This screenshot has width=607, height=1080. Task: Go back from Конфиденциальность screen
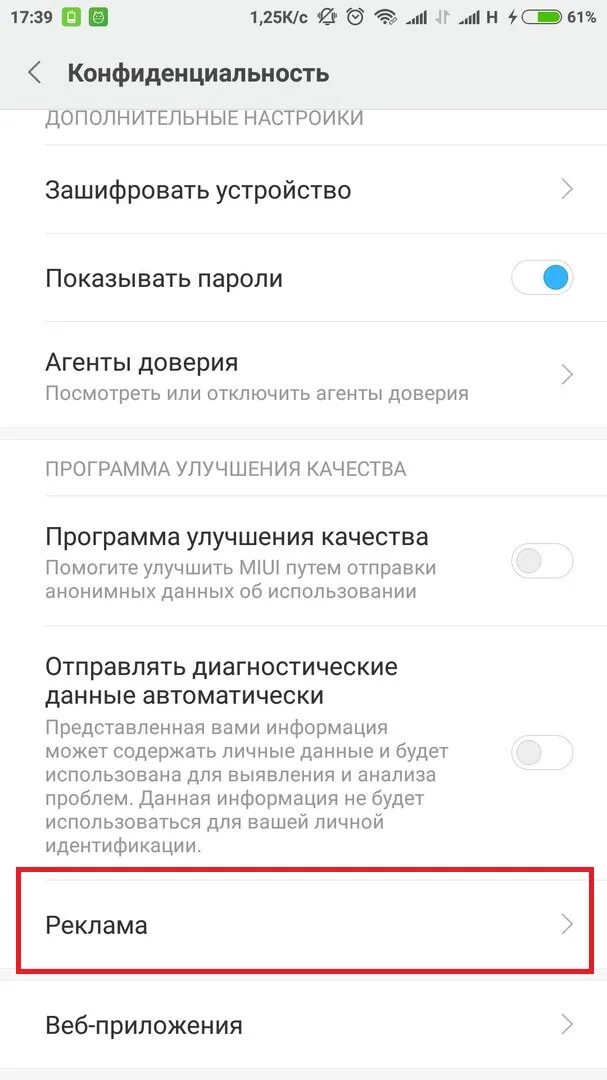(36, 73)
